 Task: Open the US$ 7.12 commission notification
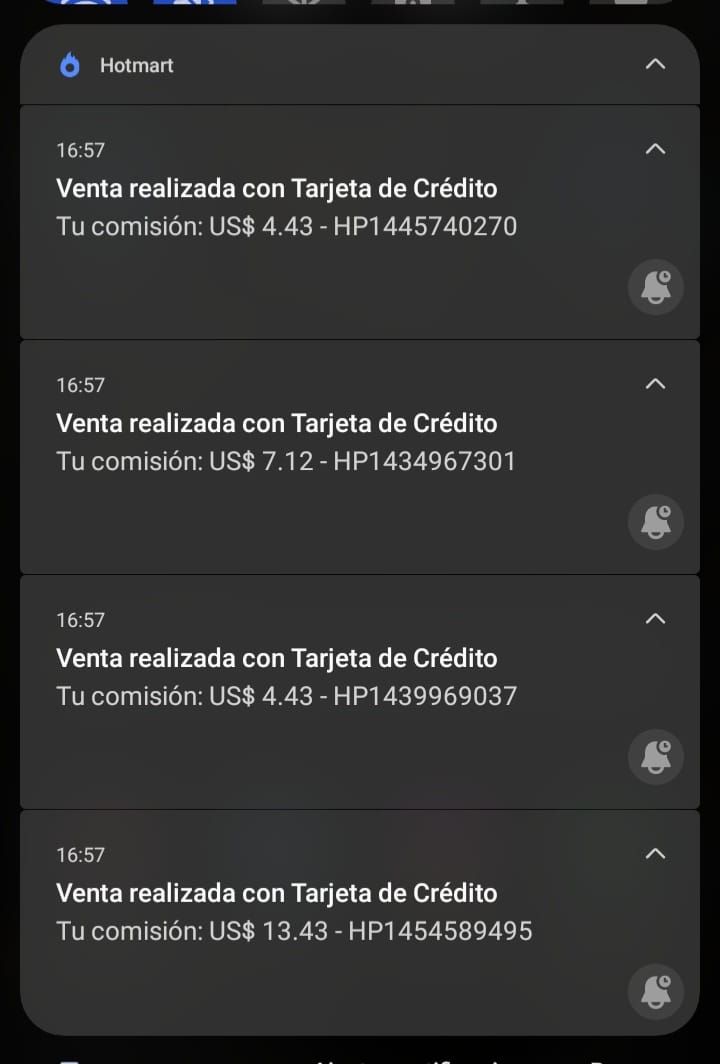pyautogui.click(x=287, y=443)
